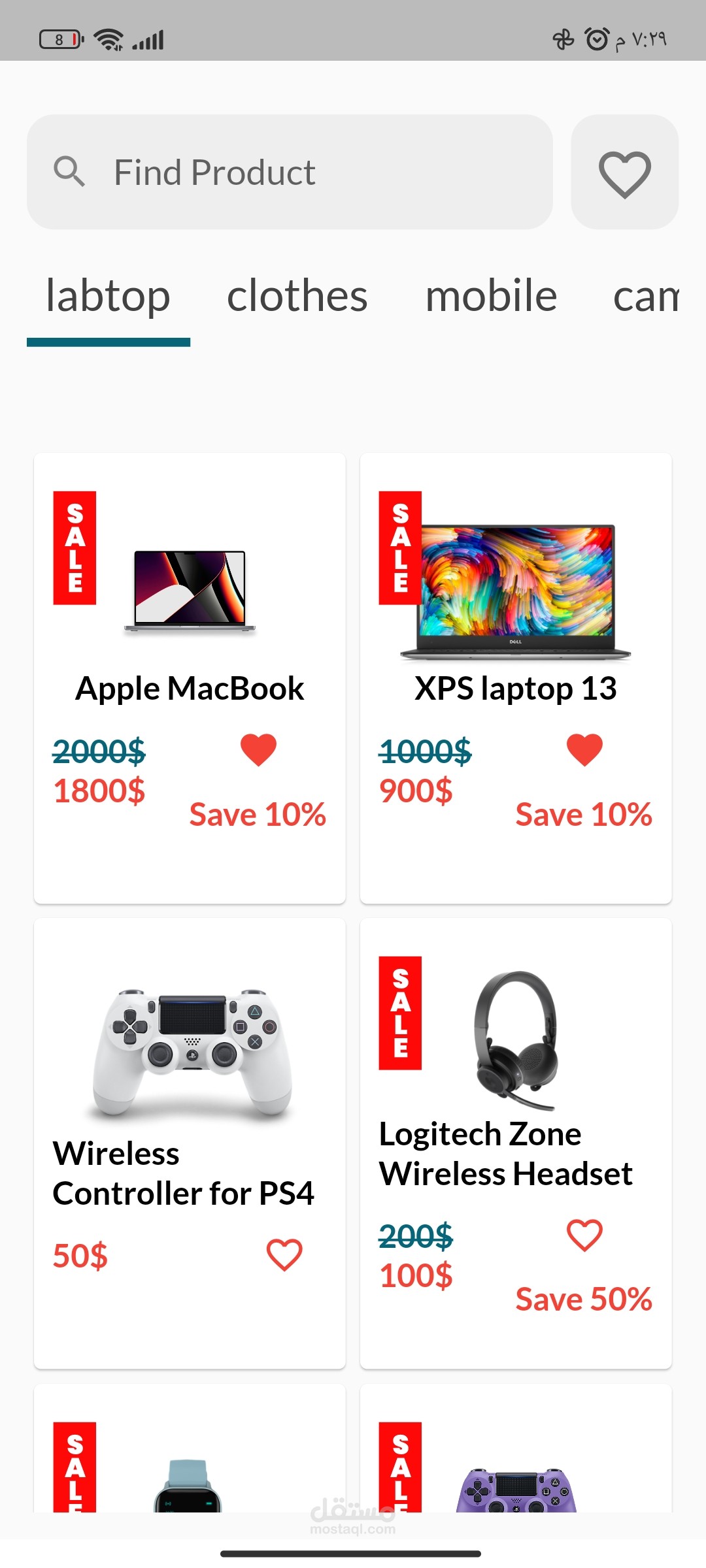Select the labtop category tab
This screenshot has width=706, height=1568.
[x=109, y=297]
